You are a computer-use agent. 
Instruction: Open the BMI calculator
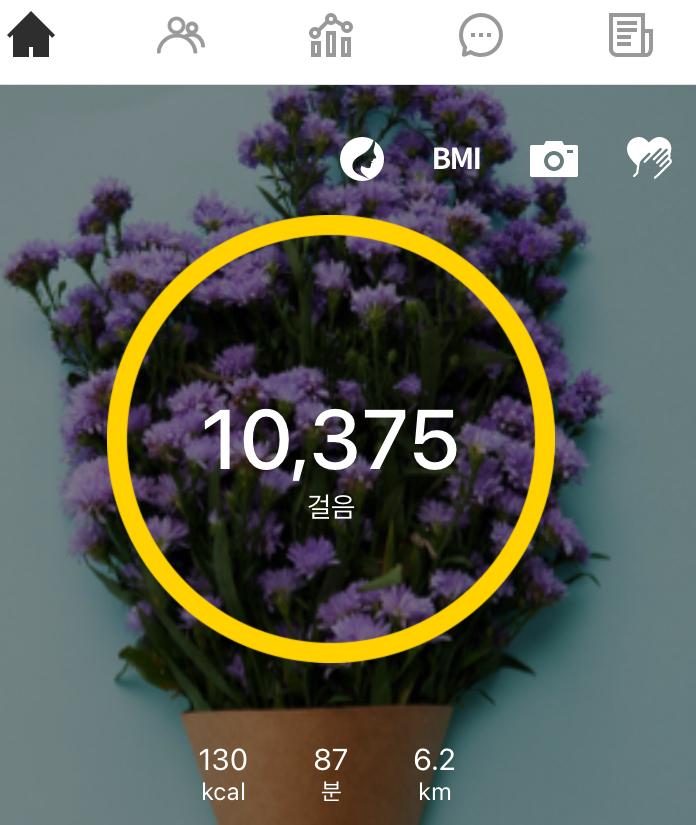pyautogui.click(x=456, y=159)
